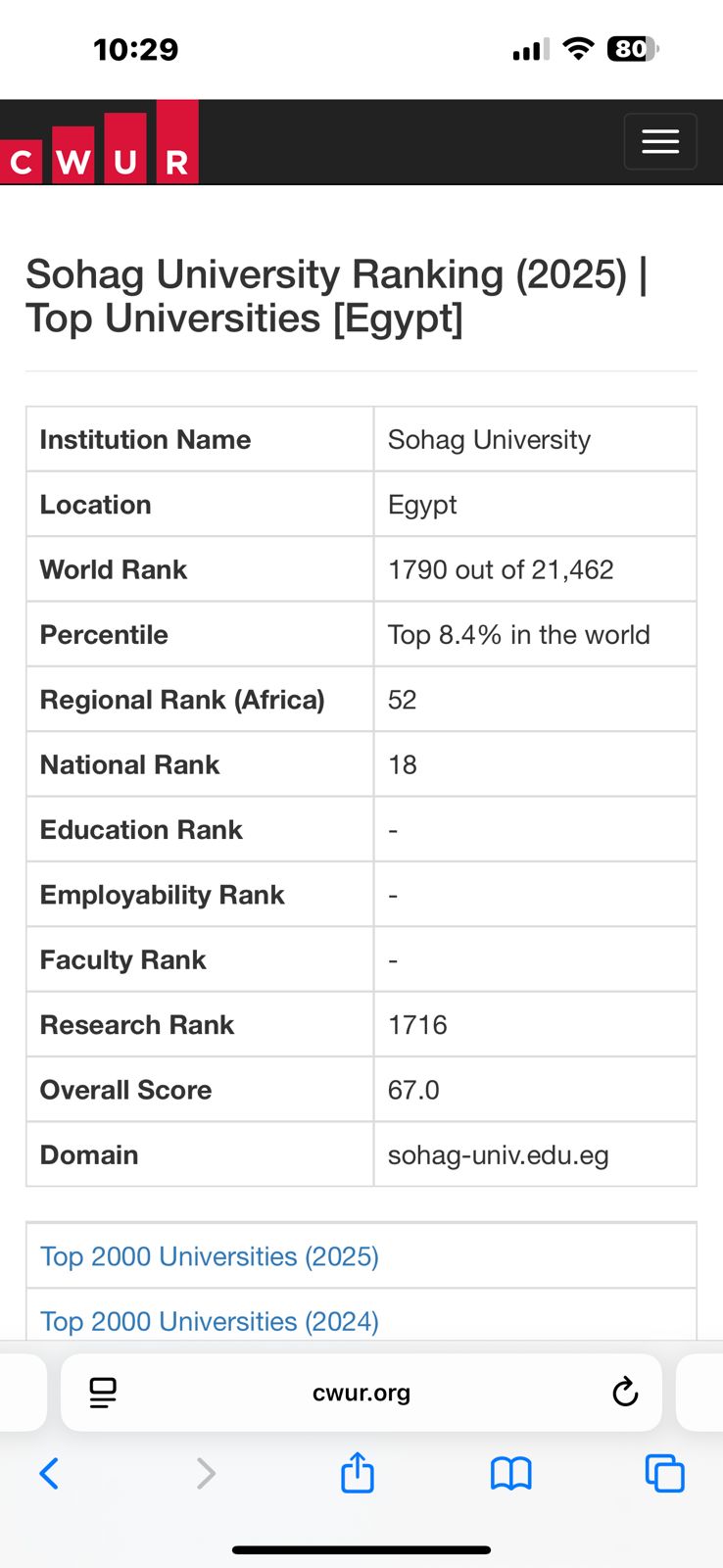The height and width of the screenshot is (1568, 723).
Task: Tap the World Rank table row
Action: coord(361,568)
